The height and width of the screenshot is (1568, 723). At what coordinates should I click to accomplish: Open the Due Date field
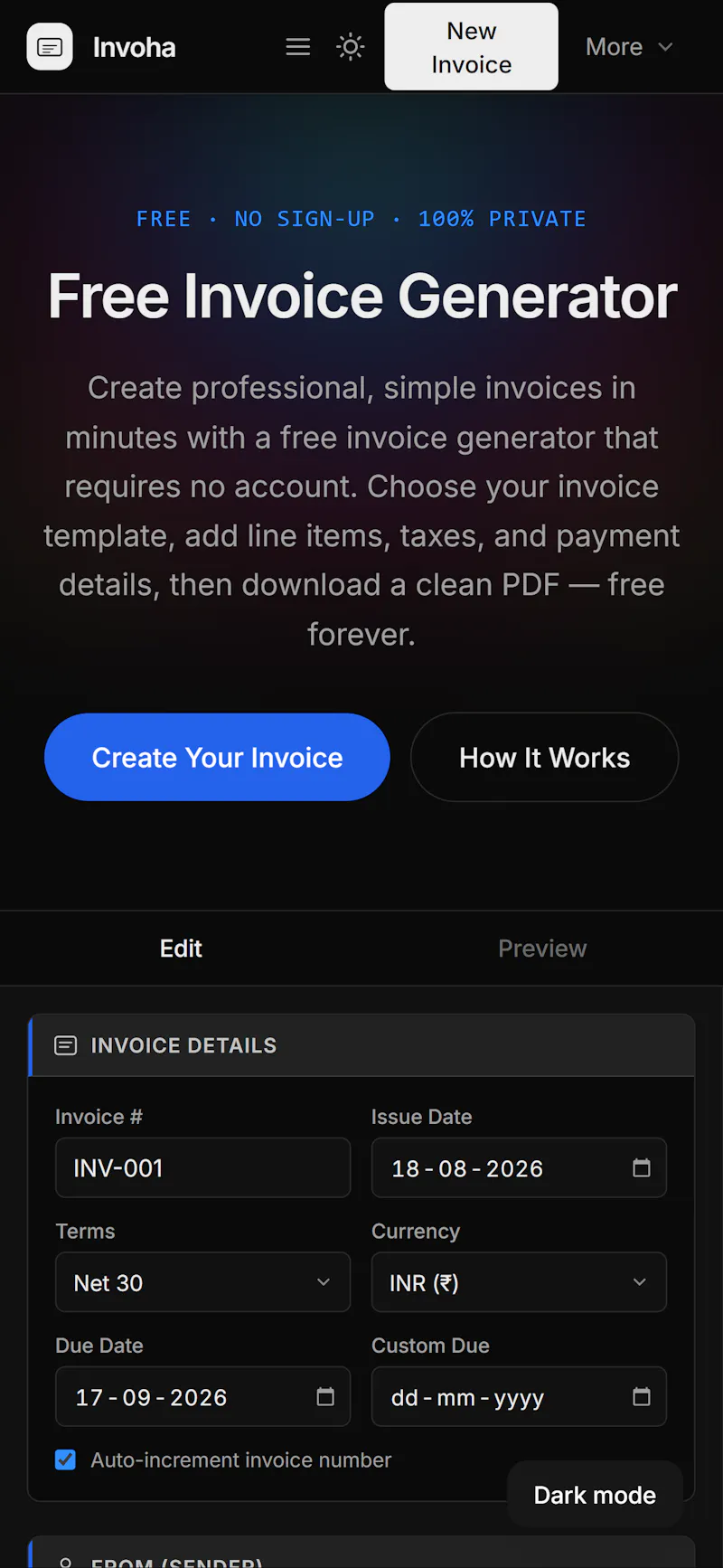[x=203, y=1397]
